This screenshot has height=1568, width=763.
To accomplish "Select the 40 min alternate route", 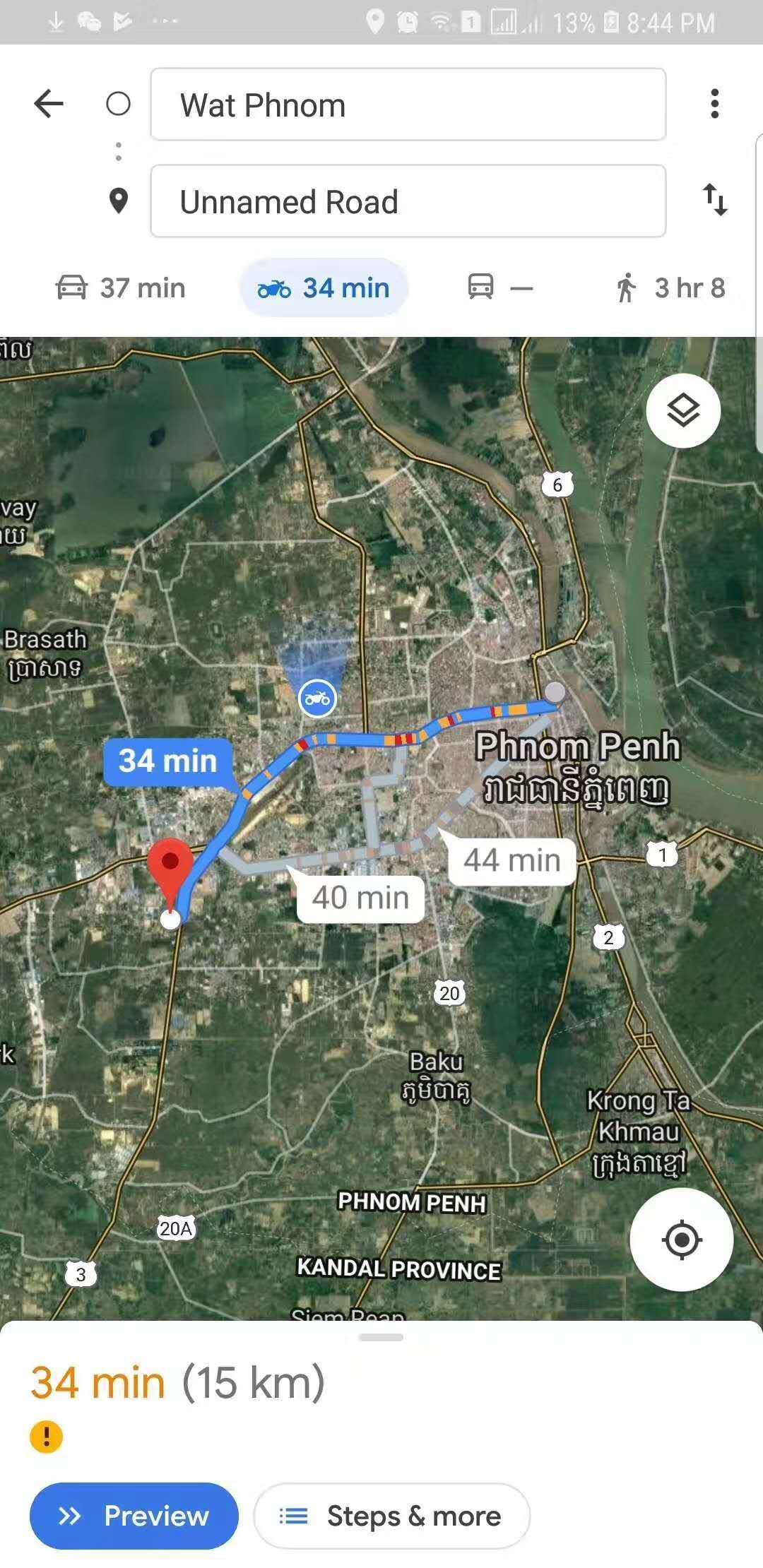I will (x=360, y=898).
